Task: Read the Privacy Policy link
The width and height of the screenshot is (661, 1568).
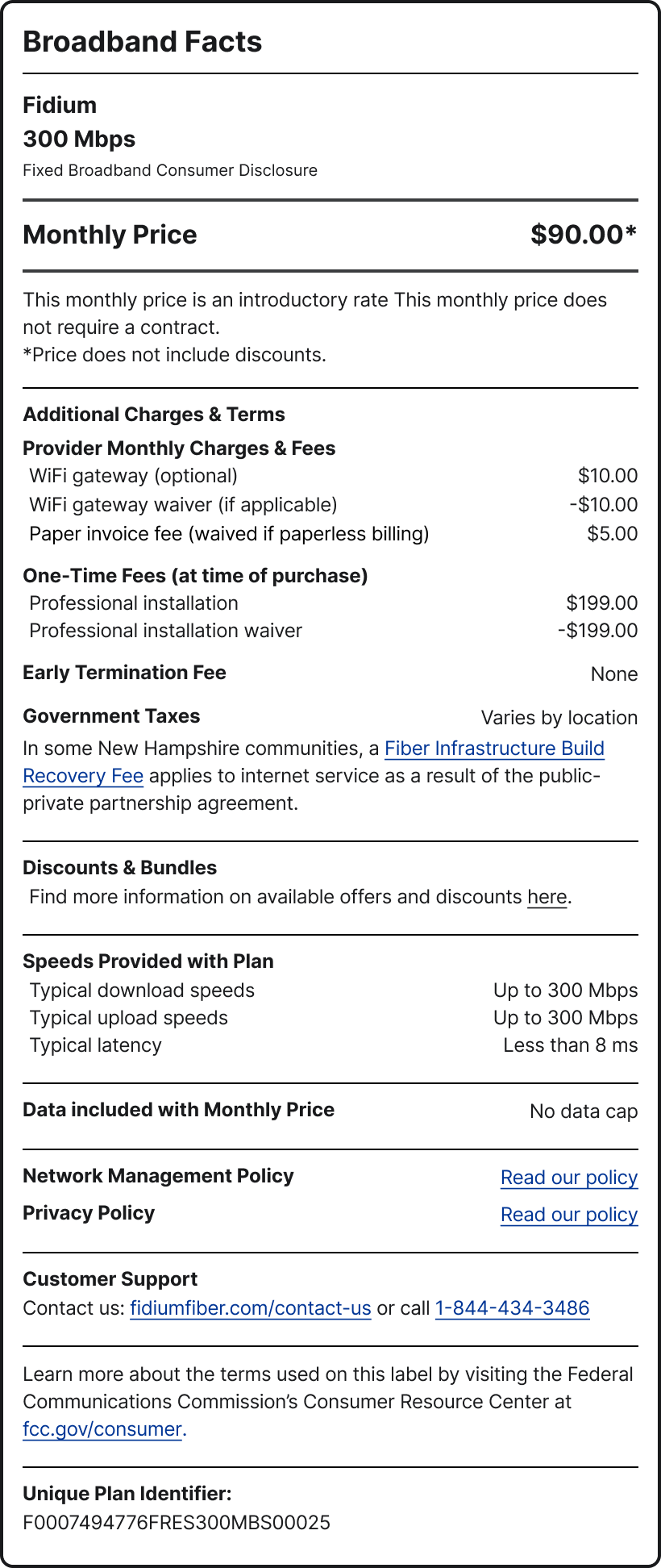Action: pos(569,1215)
